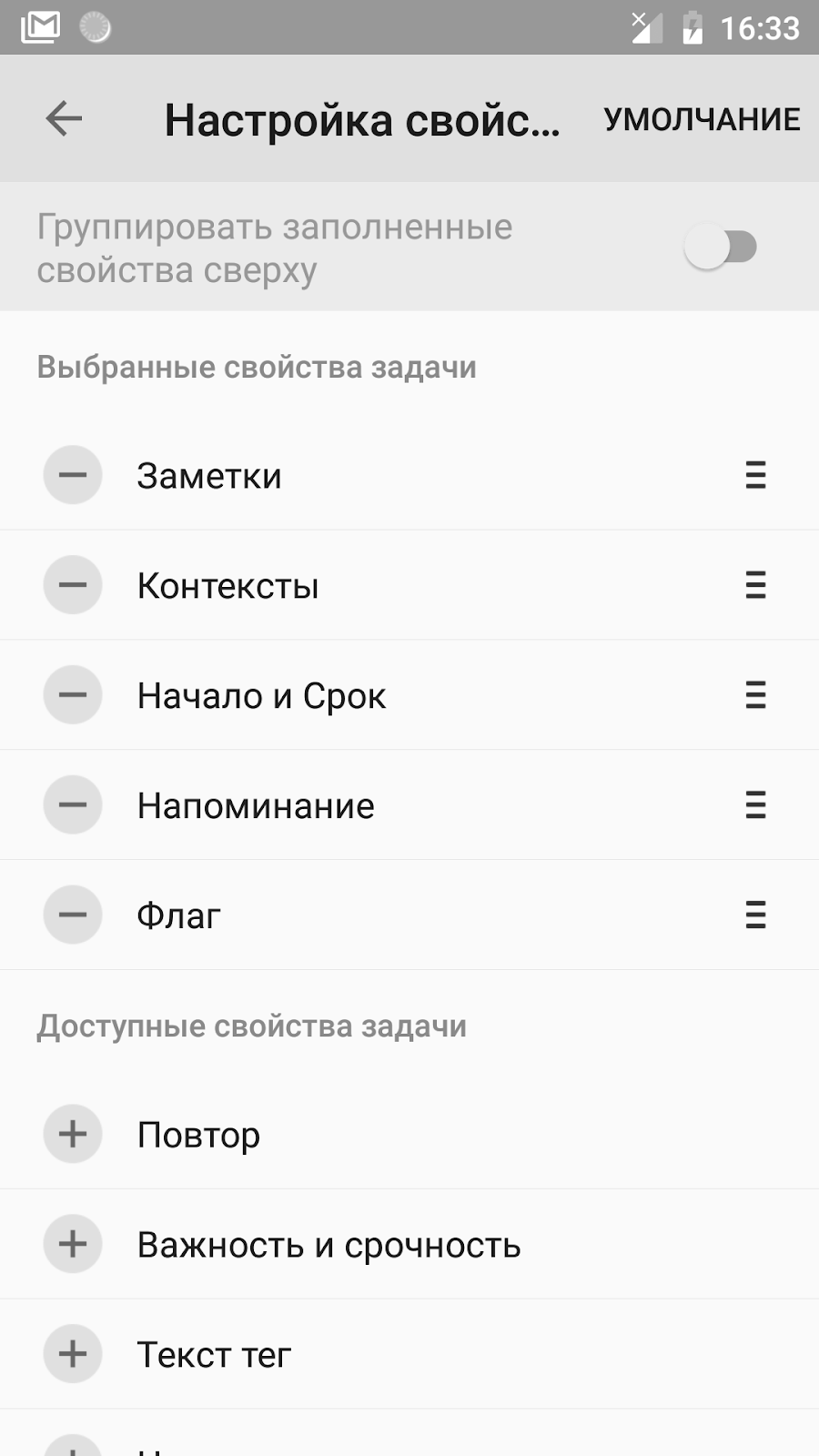Toggle grouping filled properties on top
Viewport: 819px width, 1456px height.
pos(720,248)
